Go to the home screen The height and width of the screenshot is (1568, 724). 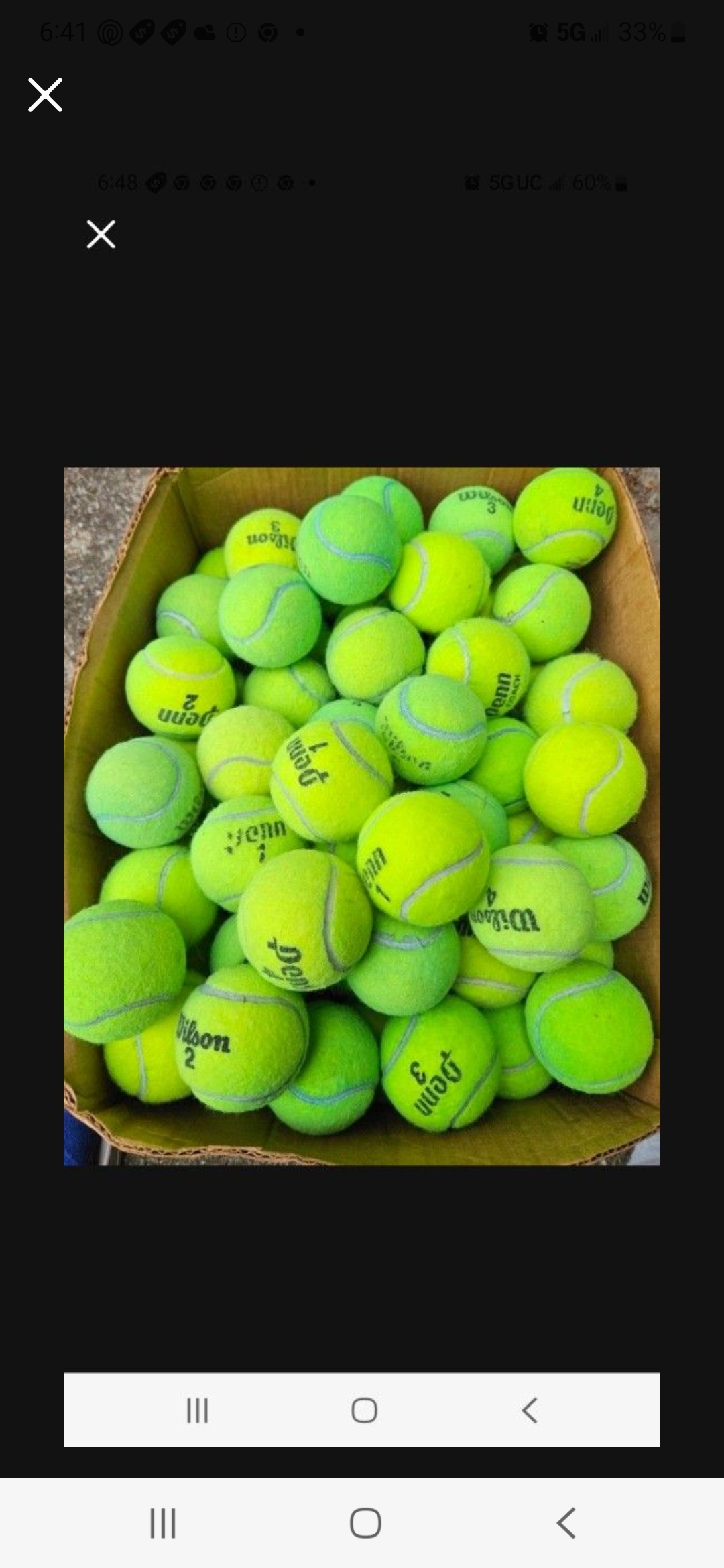pos(365,1522)
